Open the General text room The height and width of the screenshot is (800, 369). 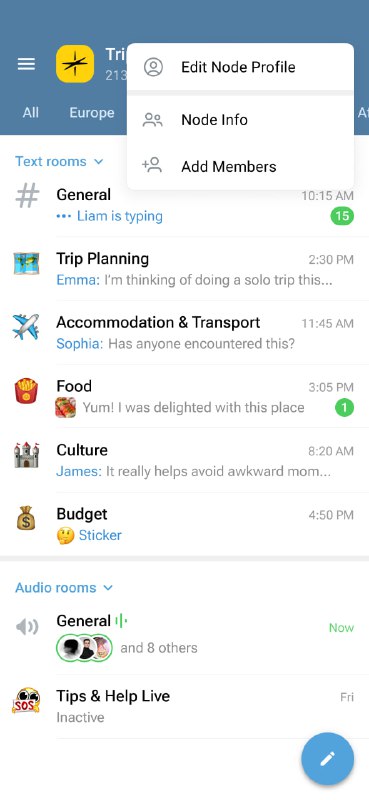click(184, 205)
